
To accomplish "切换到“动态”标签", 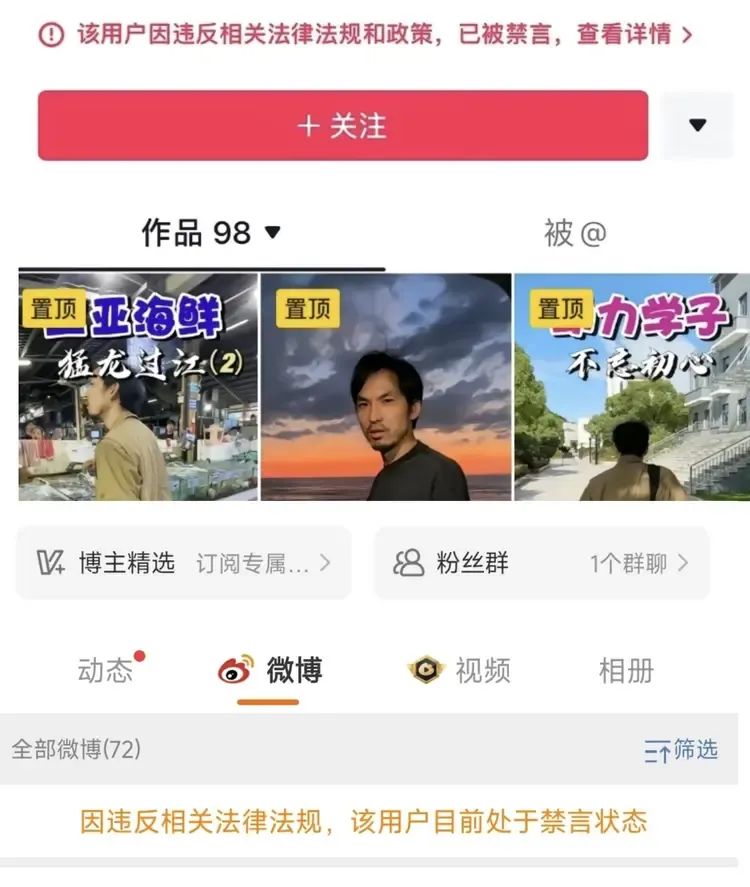I will click(104, 670).
